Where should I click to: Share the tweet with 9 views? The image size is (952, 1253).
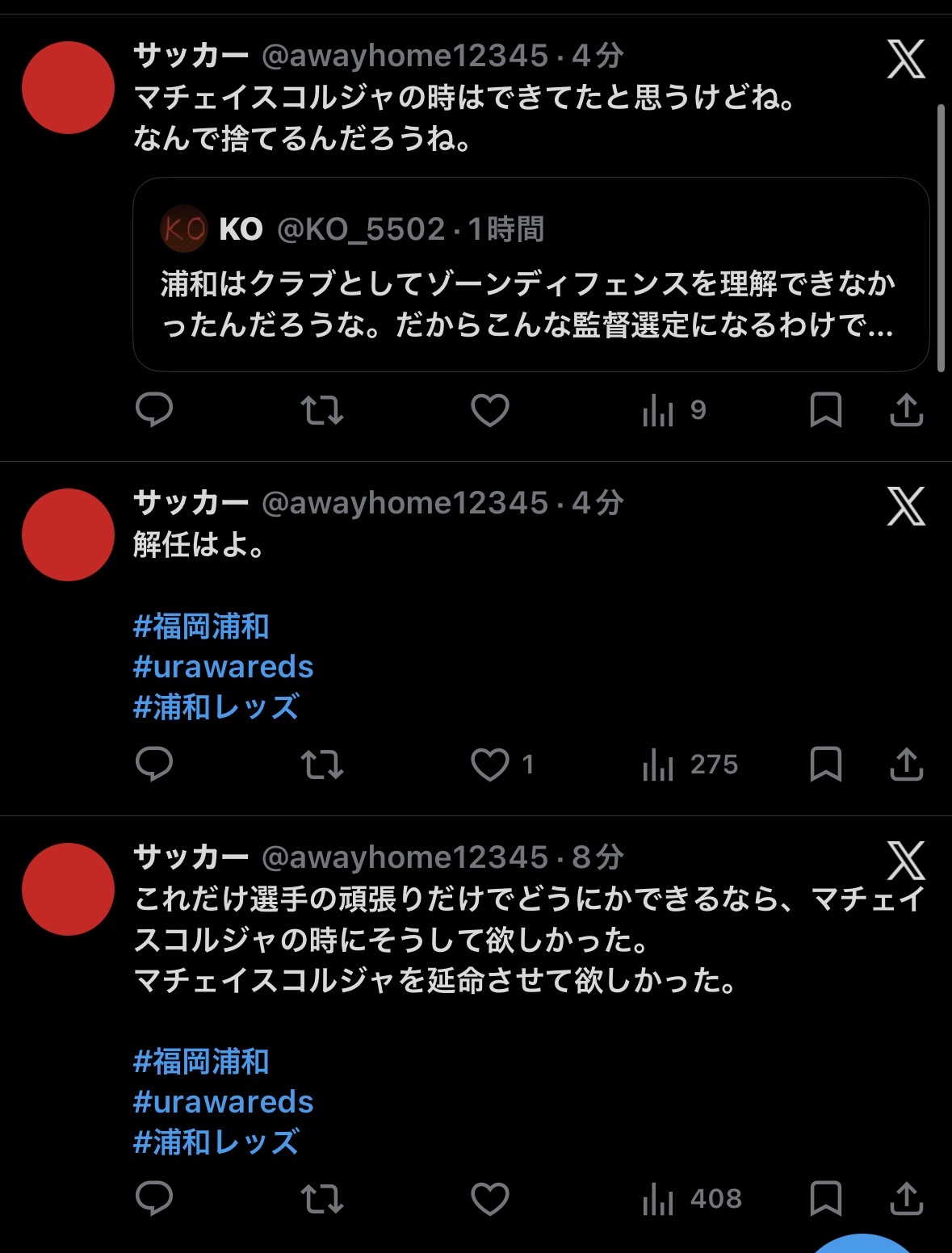pyautogui.click(x=906, y=410)
